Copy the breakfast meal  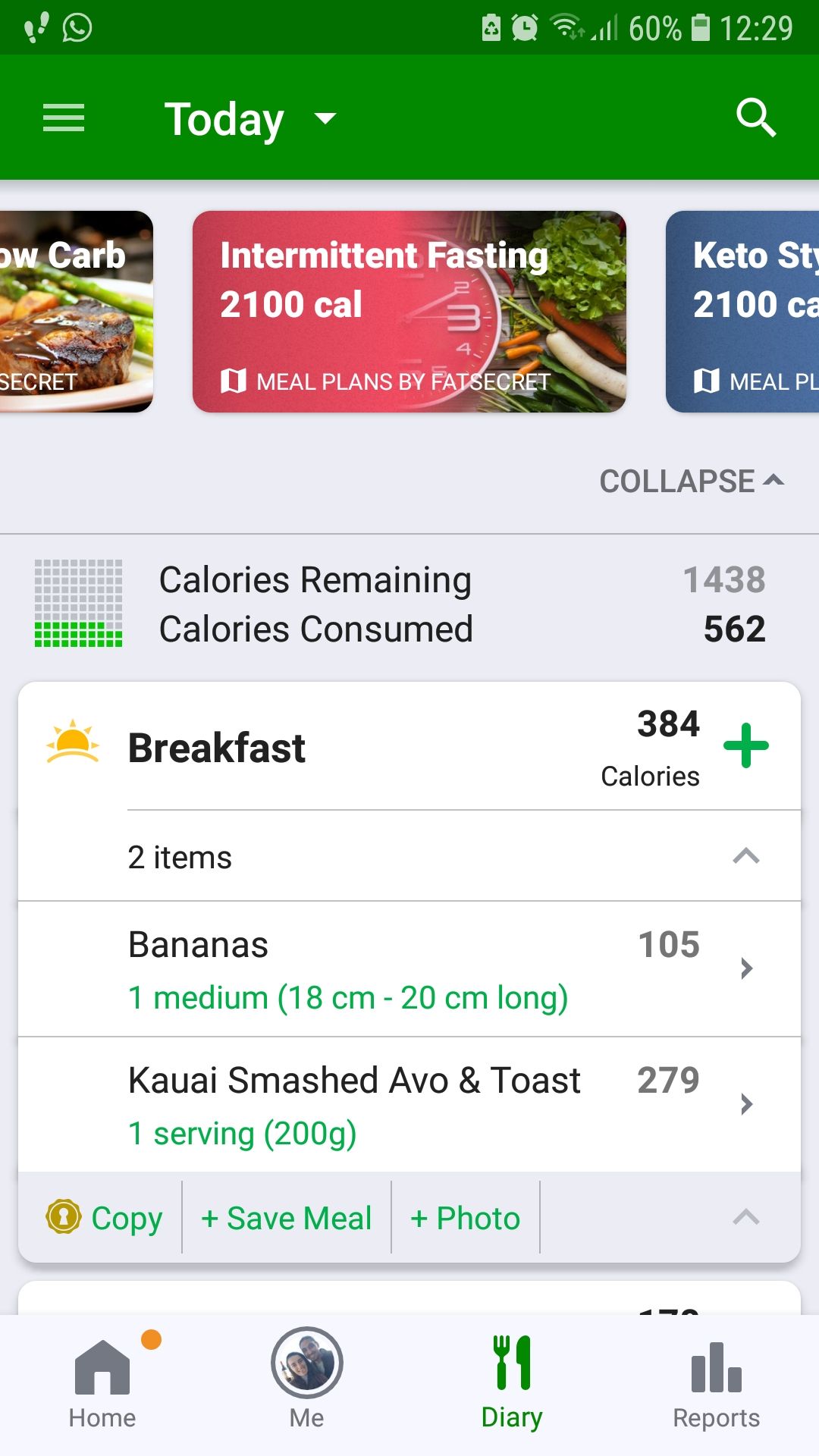pos(105,1218)
